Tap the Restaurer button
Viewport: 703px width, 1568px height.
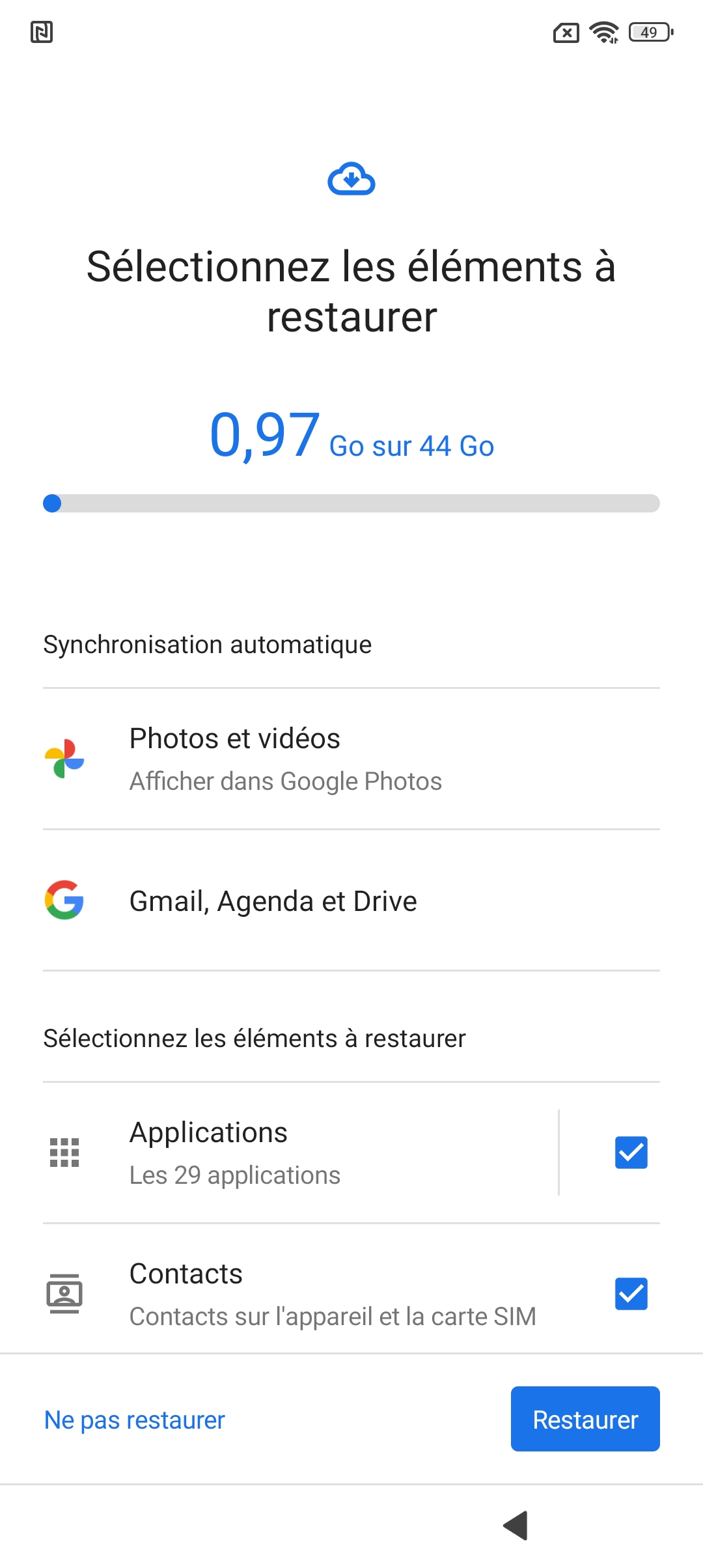(x=585, y=1420)
